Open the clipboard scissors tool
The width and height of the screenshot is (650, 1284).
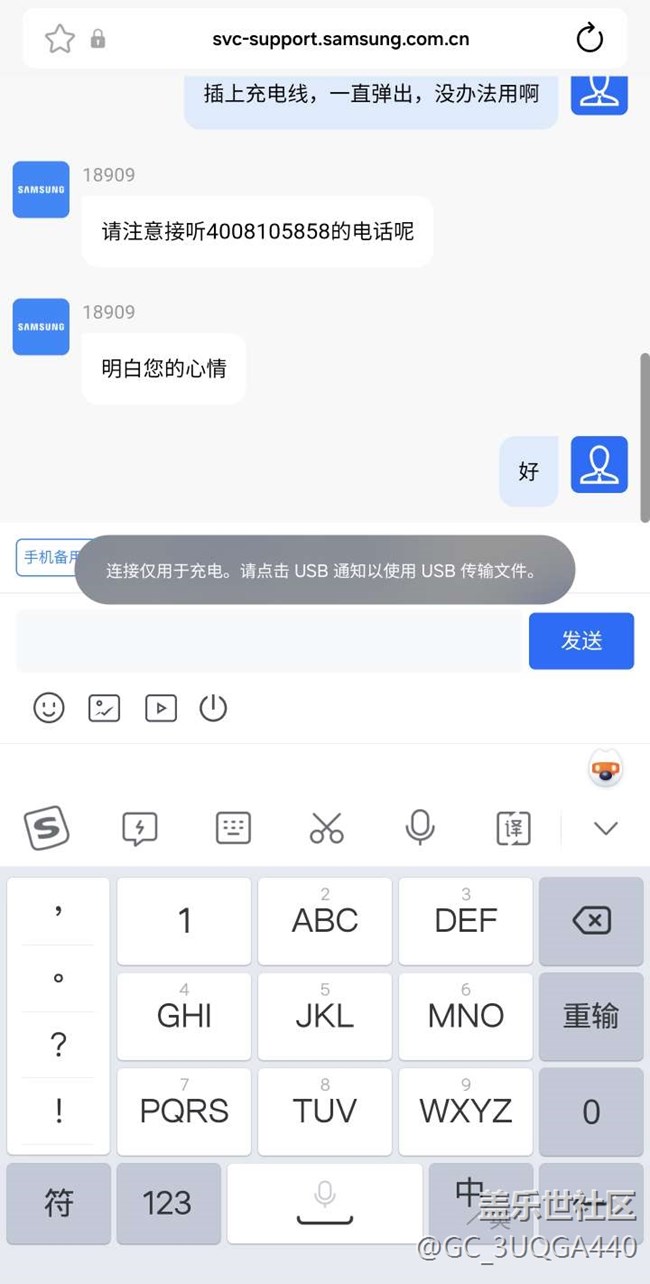pos(327,828)
